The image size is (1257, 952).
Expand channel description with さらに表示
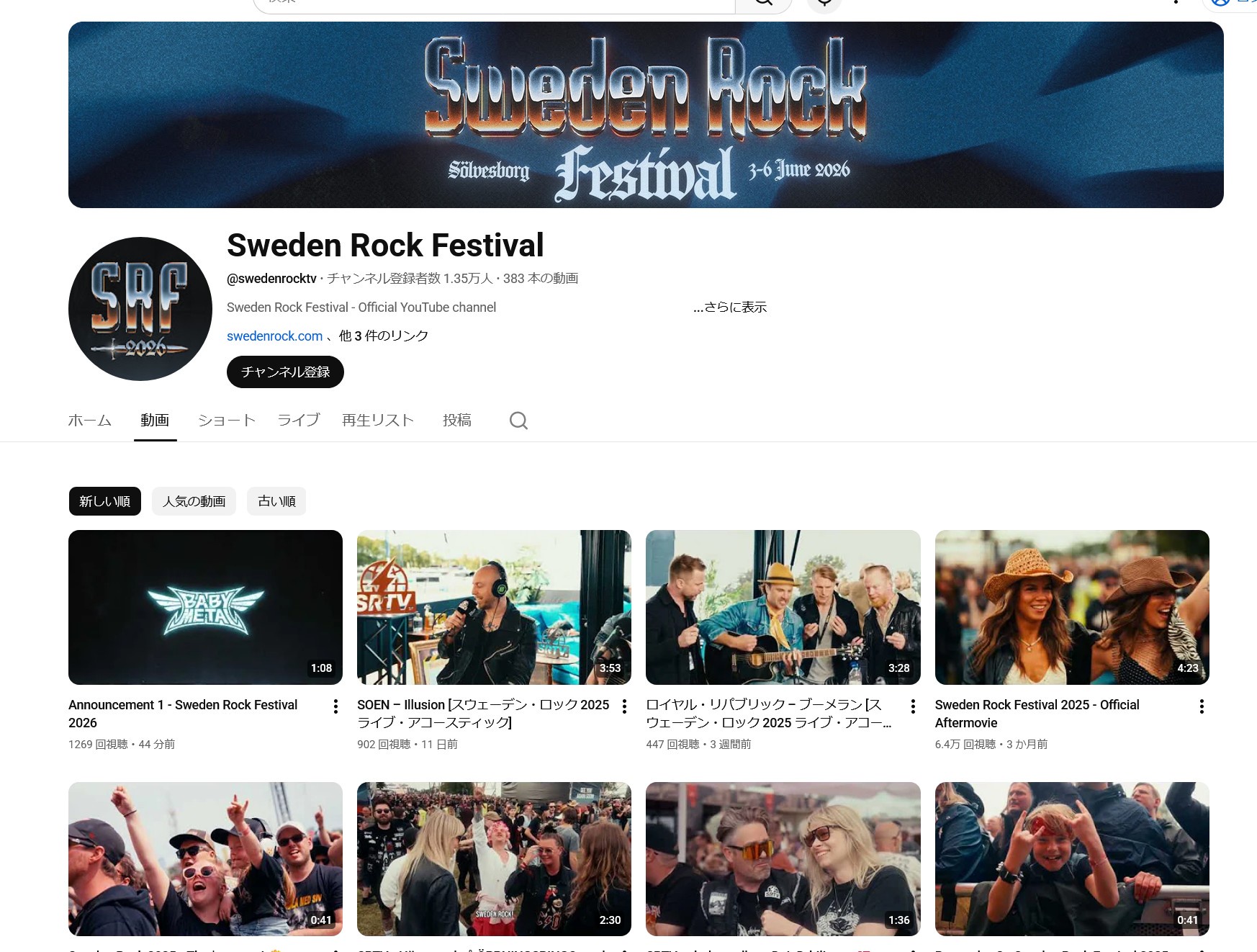[x=730, y=307]
